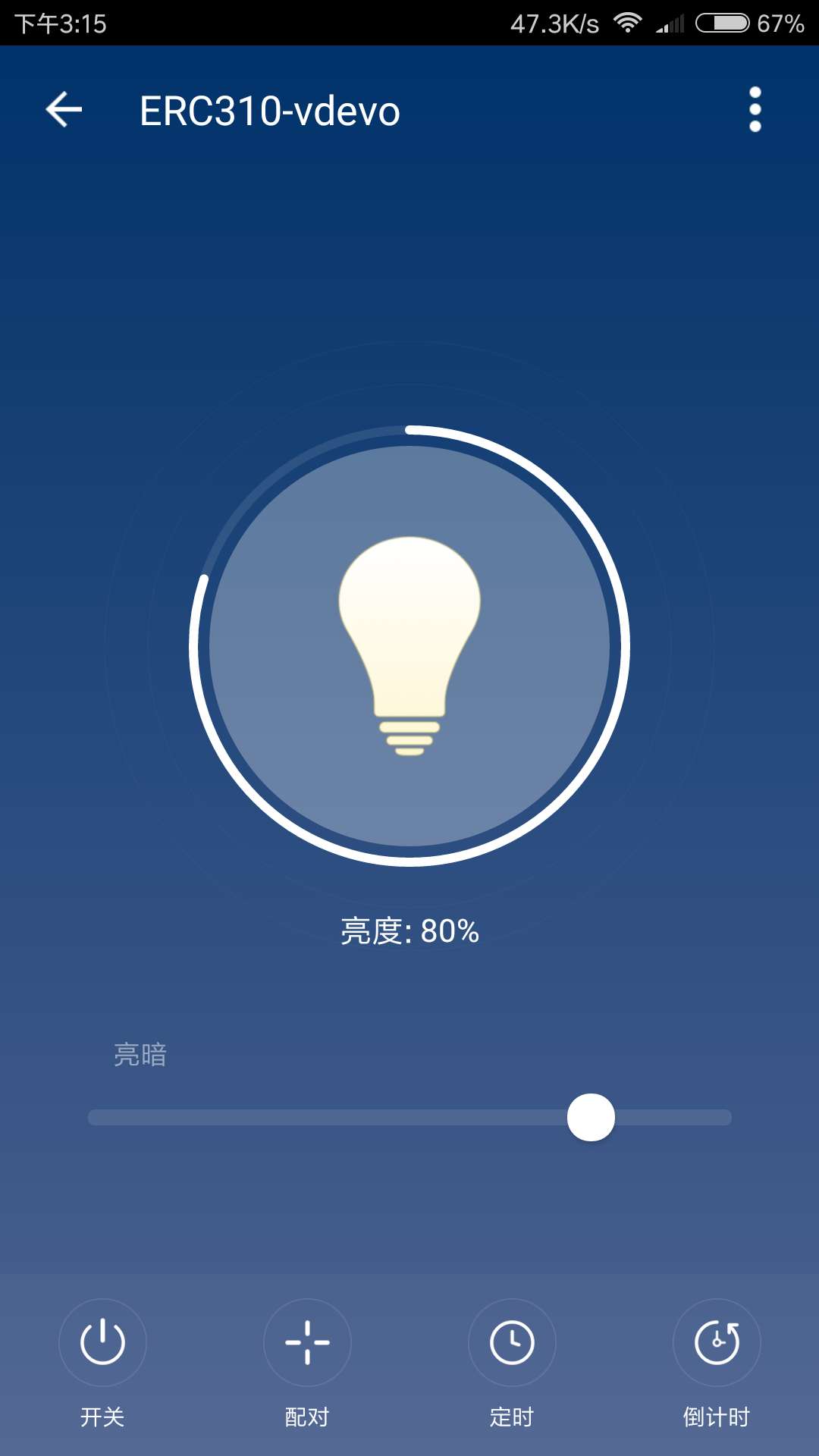Toggle power with the 开关 button
The image size is (819, 1456).
pyautogui.click(x=102, y=1342)
